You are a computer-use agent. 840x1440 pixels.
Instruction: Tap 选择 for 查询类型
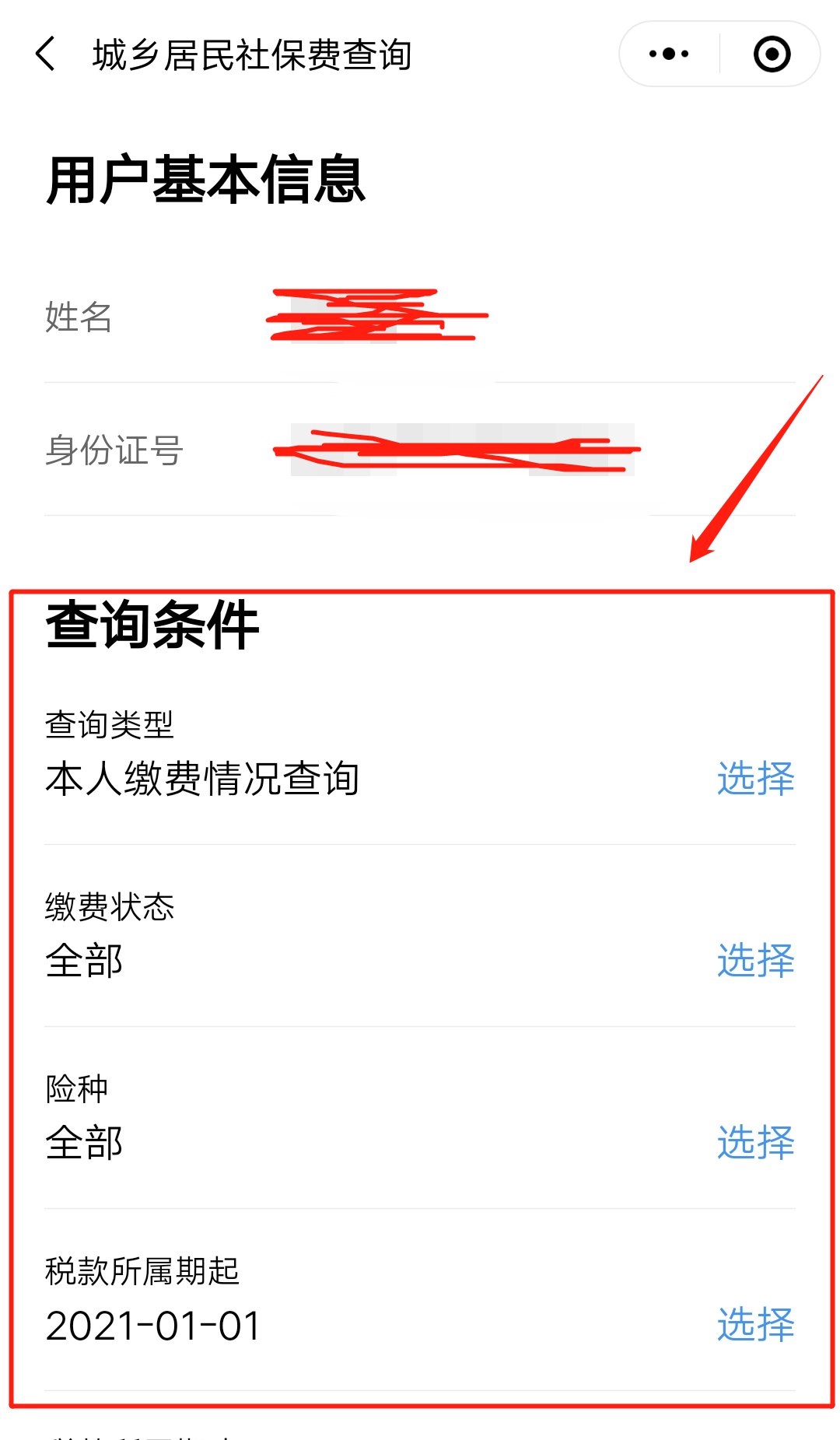click(x=755, y=778)
